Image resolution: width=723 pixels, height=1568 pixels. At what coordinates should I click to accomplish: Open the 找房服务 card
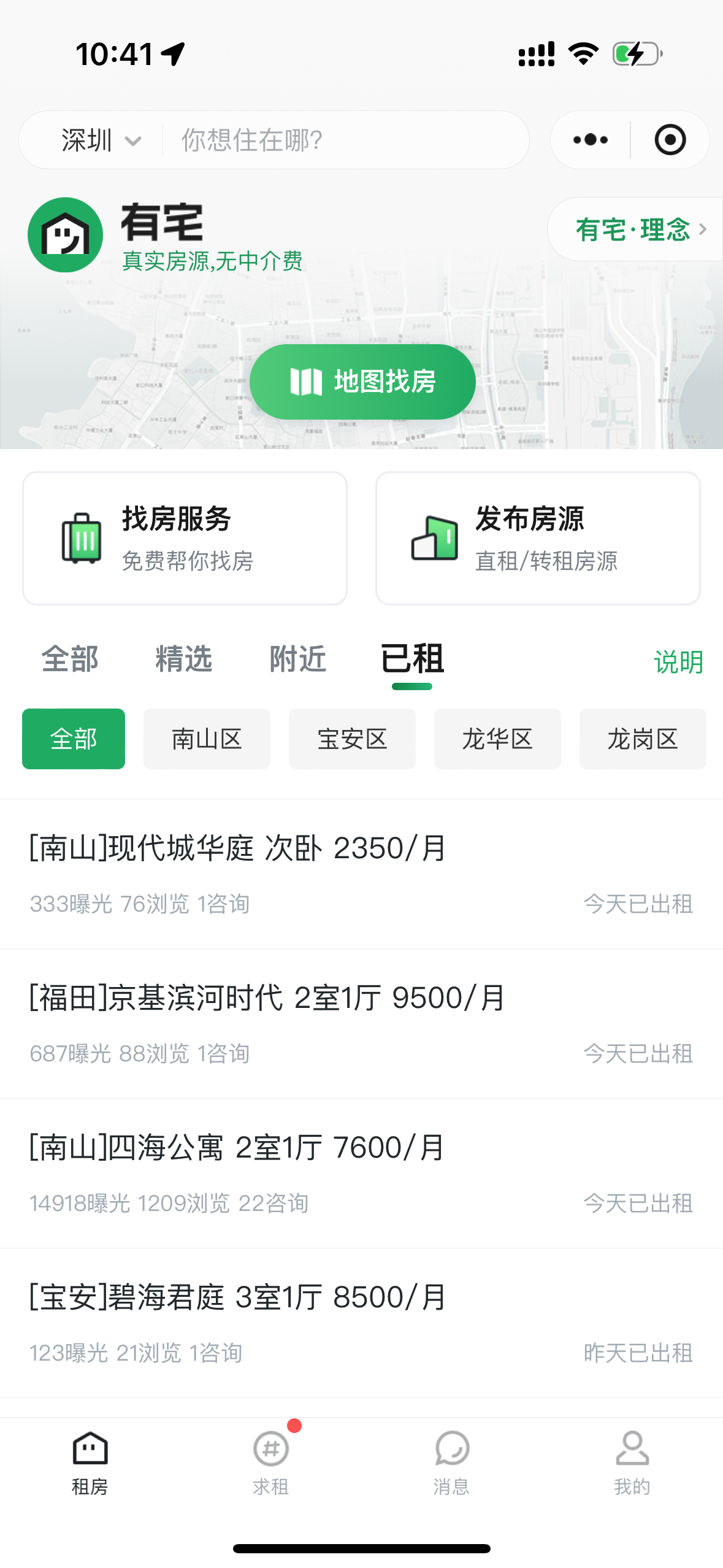tap(185, 538)
